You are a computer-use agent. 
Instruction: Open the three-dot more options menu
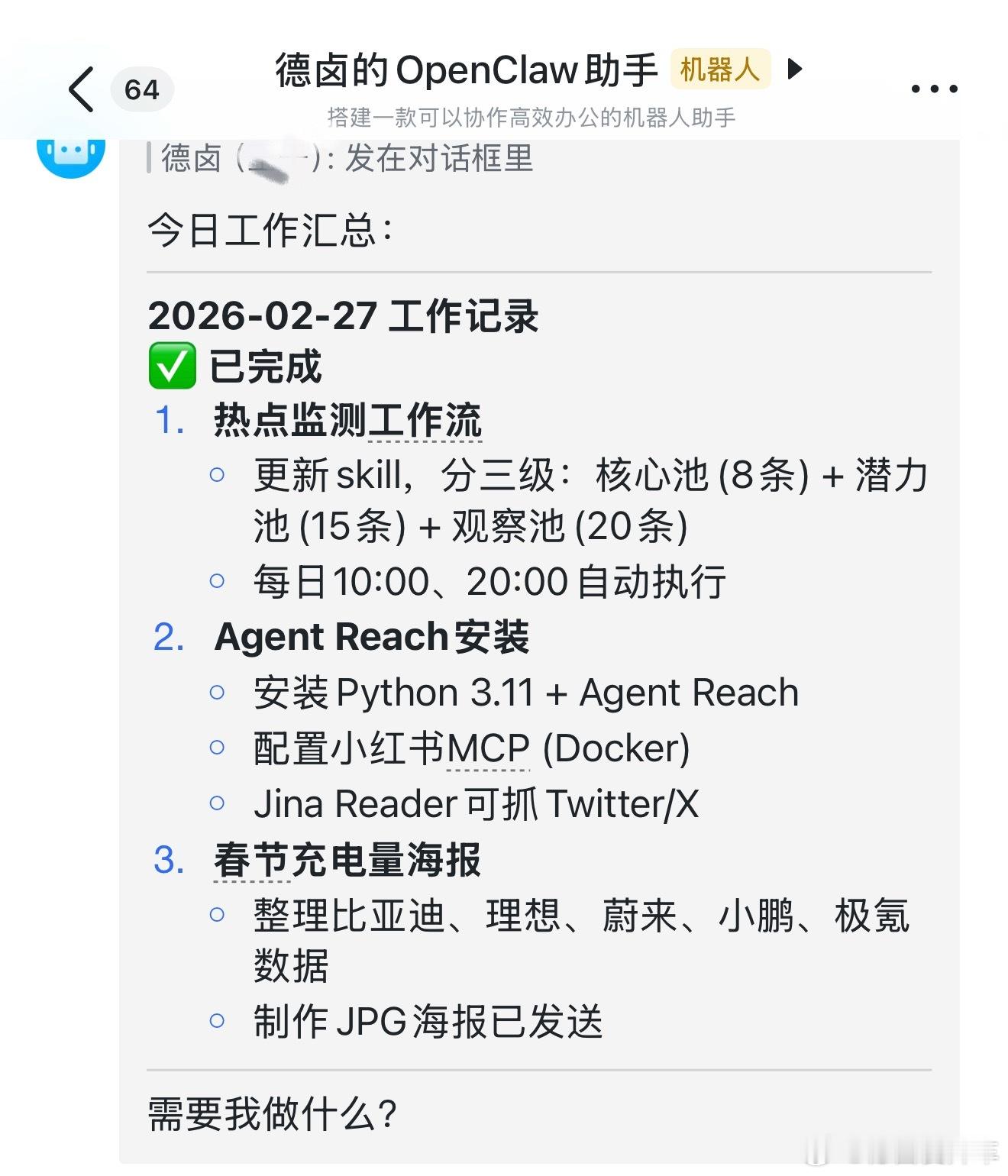point(932,89)
